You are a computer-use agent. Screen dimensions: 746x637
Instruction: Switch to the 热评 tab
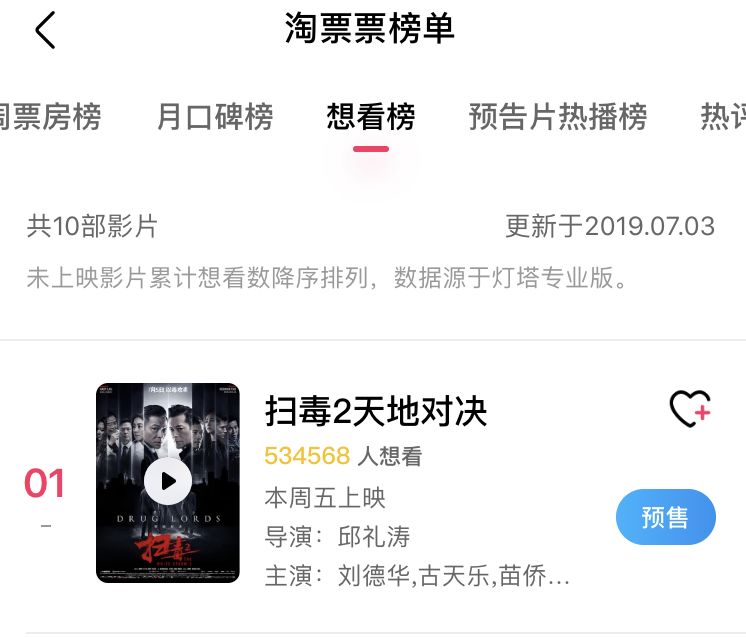tap(724, 117)
